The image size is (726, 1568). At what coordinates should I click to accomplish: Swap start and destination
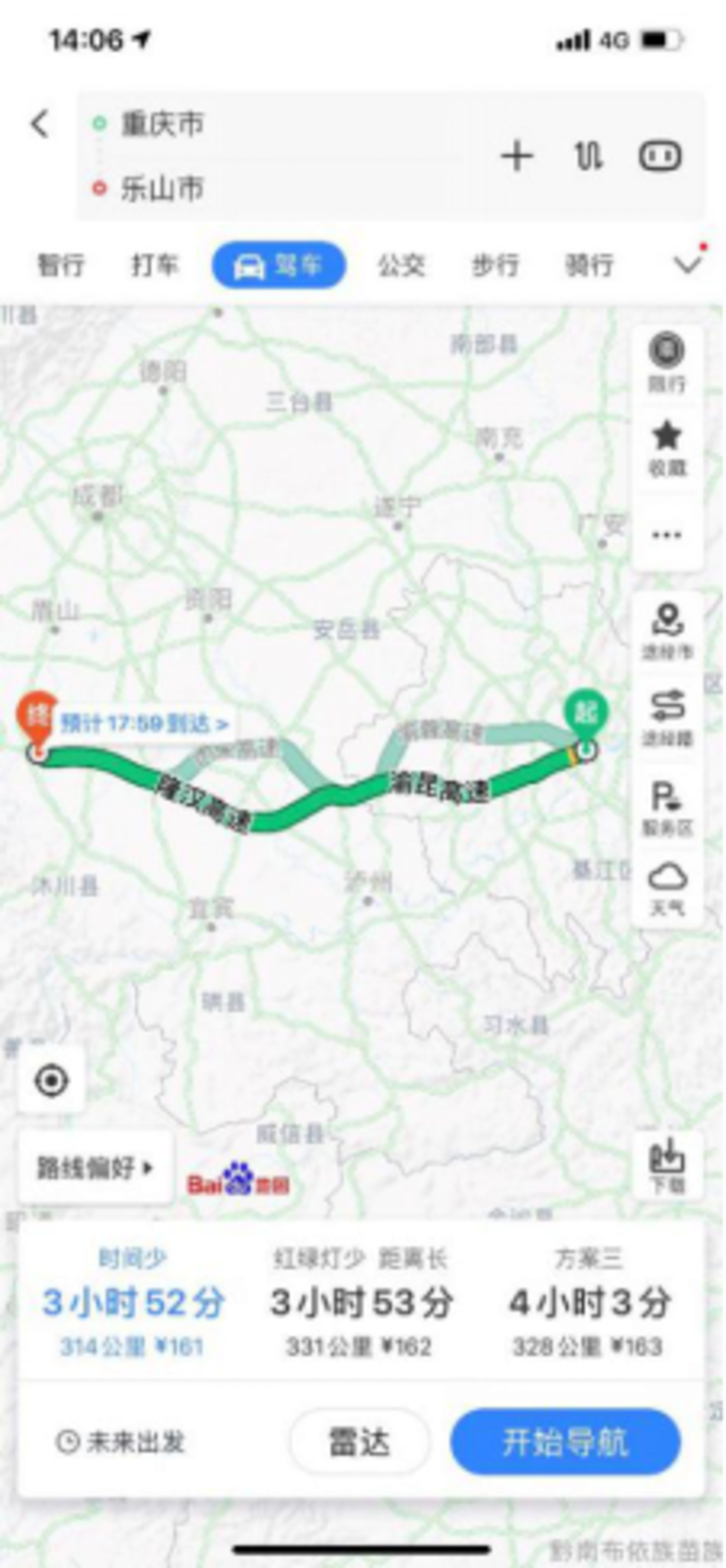tap(588, 156)
